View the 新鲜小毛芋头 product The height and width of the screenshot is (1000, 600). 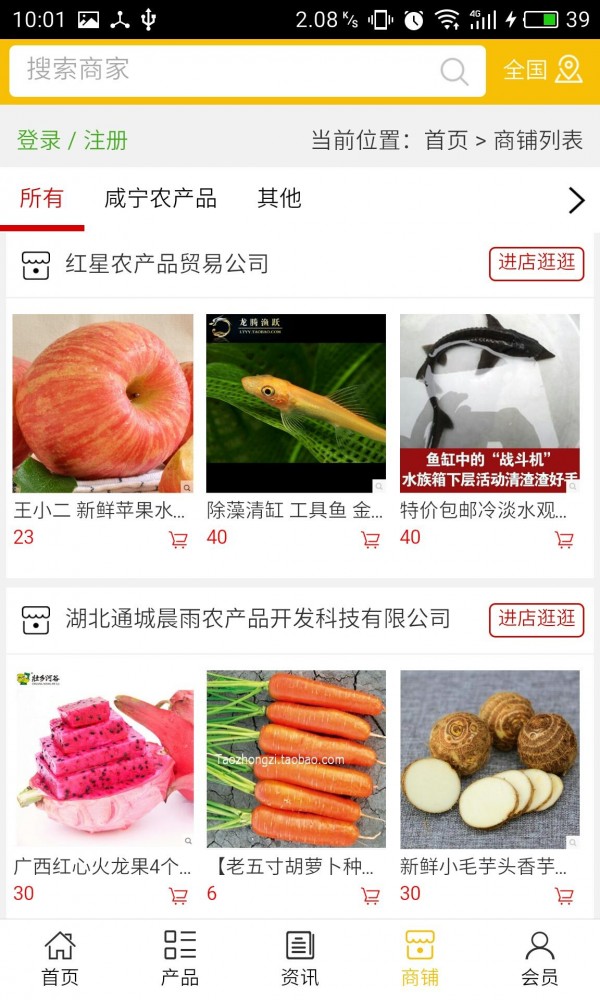[x=490, y=760]
